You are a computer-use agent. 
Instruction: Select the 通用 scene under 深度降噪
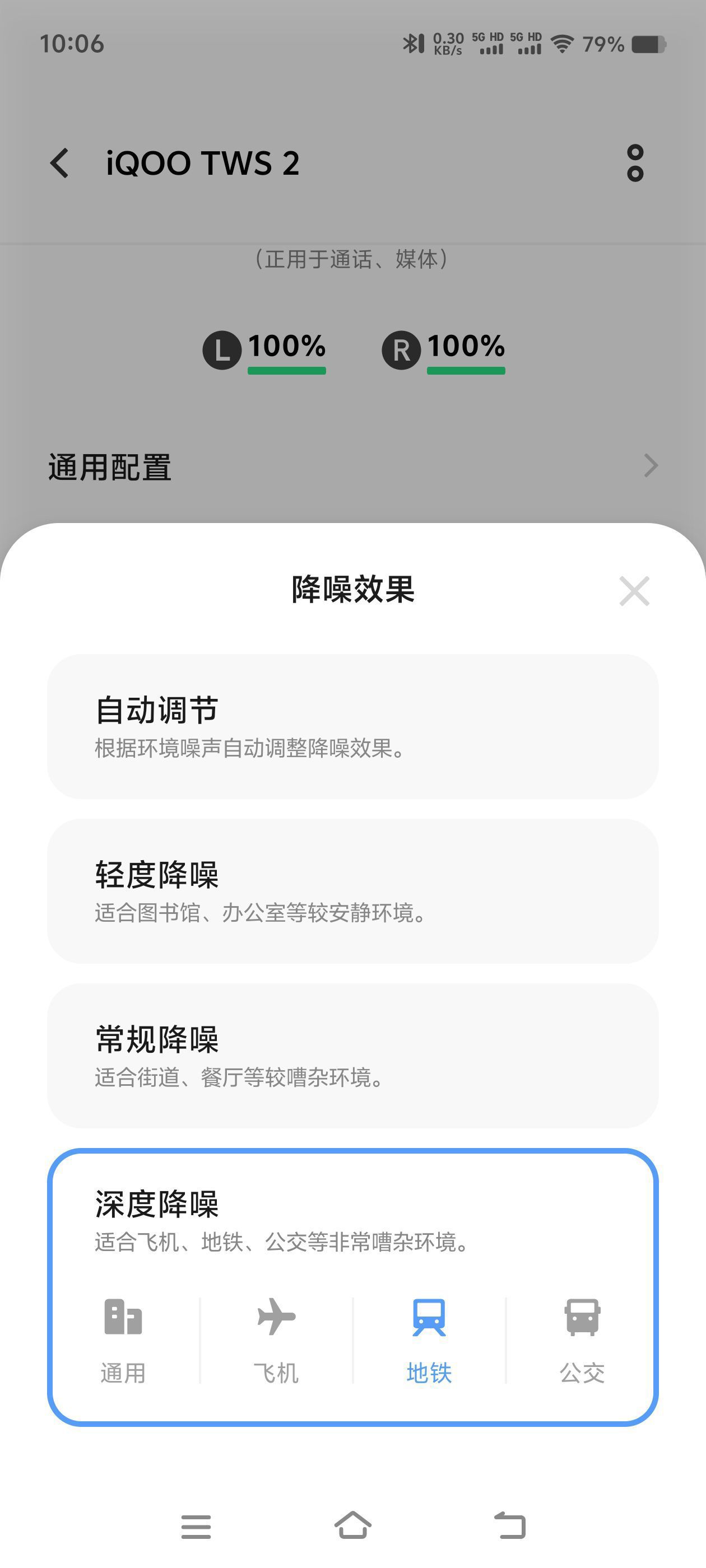point(123,1340)
